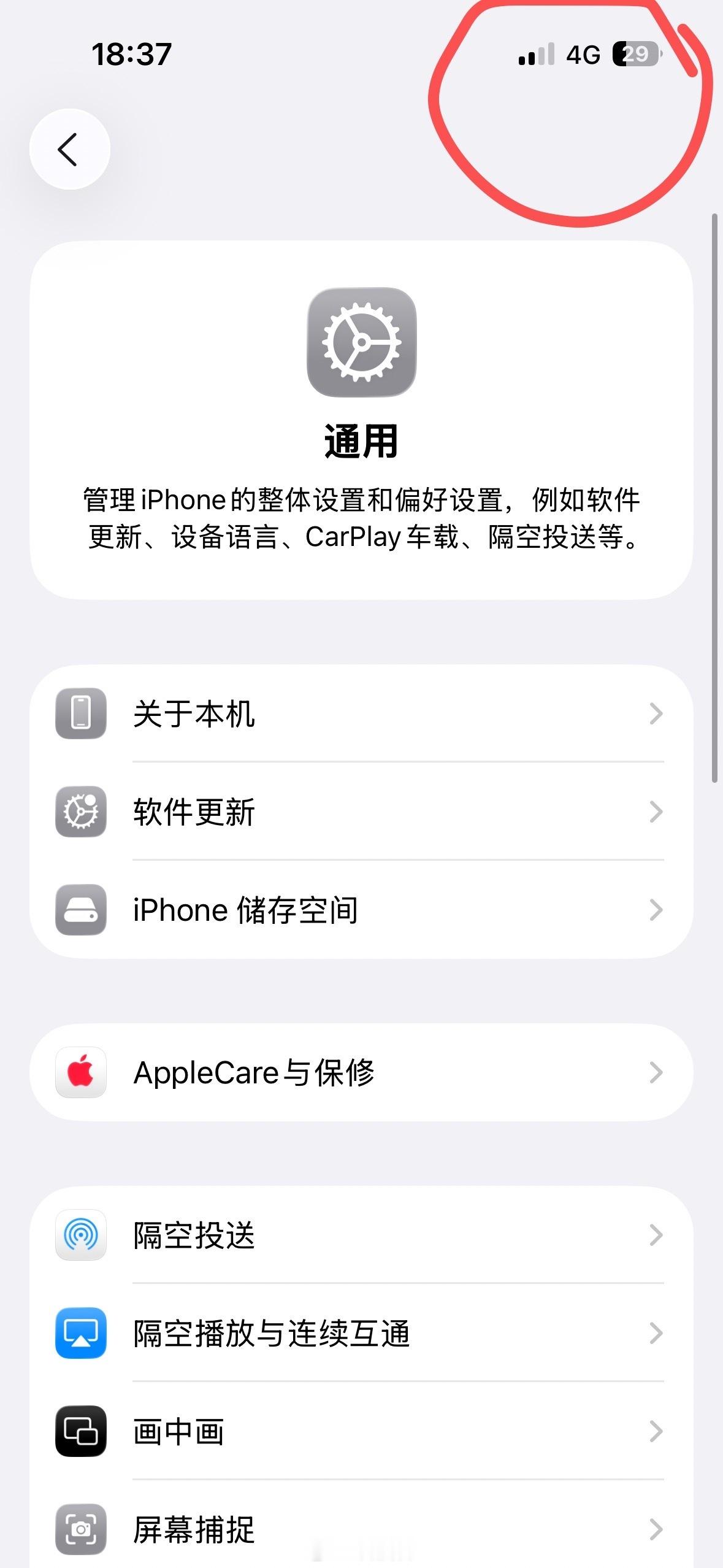
Task: Expand the AppleCare与保修 row chevron
Action: click(656, 1072)
